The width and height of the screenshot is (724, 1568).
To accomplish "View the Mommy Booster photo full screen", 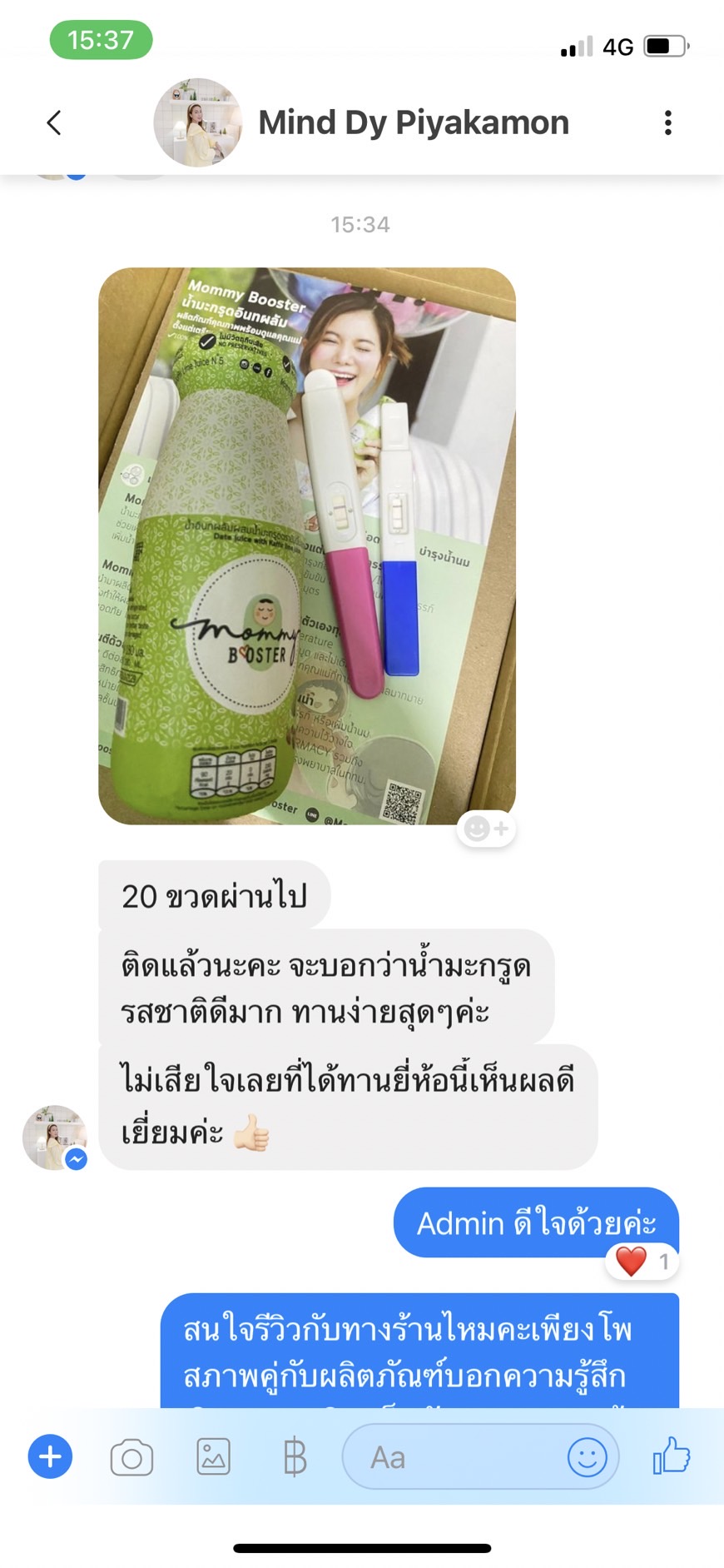I will 307,546.
